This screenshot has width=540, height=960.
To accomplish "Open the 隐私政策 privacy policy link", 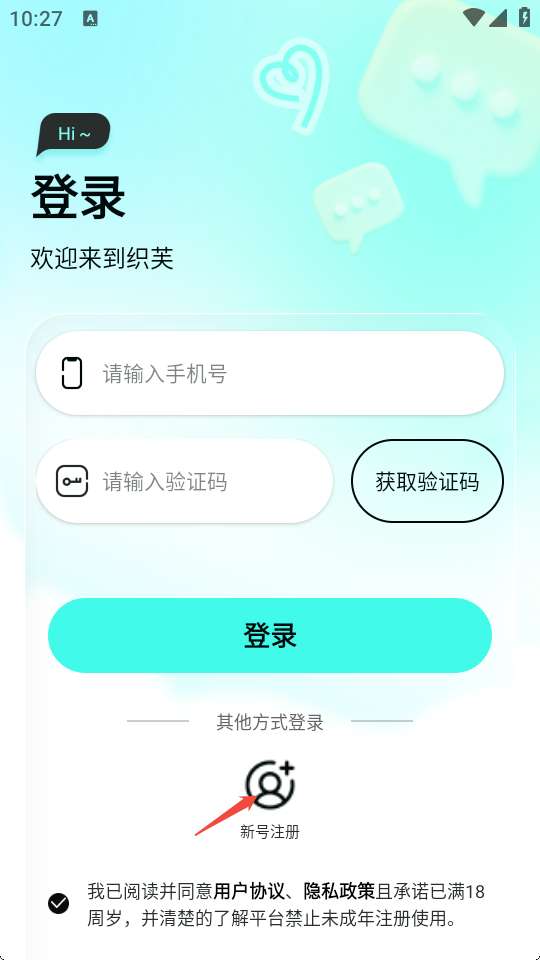I will [339, 891].
